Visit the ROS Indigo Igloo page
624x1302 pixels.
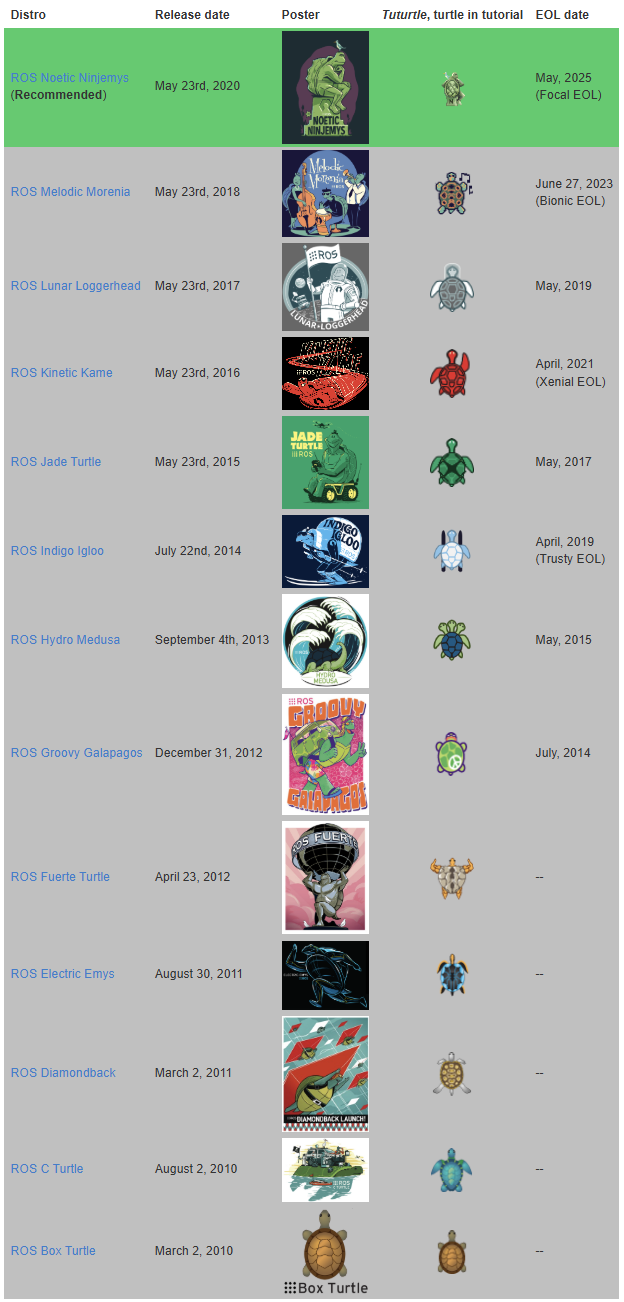click(x=57, y=551)
